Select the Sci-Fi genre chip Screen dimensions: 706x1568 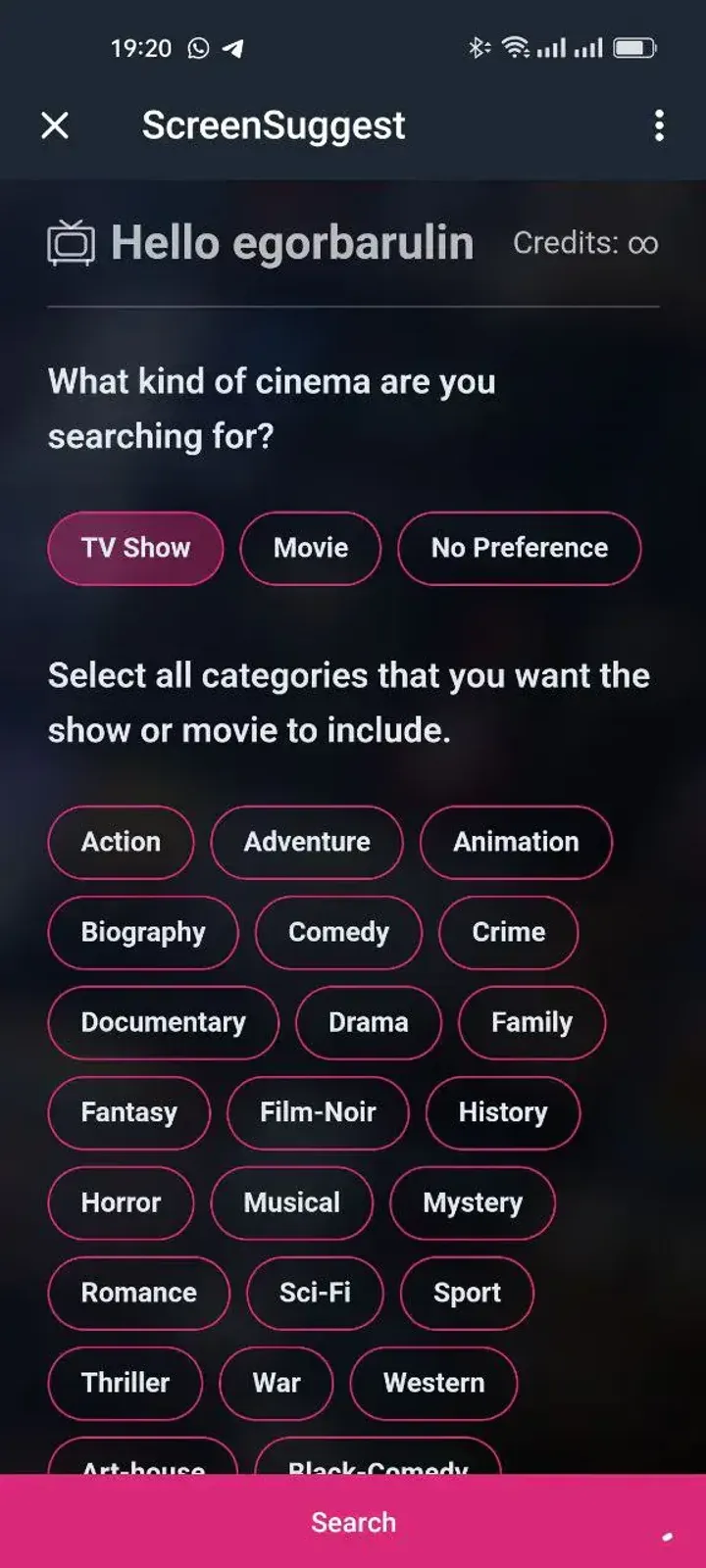point(315,1294)
